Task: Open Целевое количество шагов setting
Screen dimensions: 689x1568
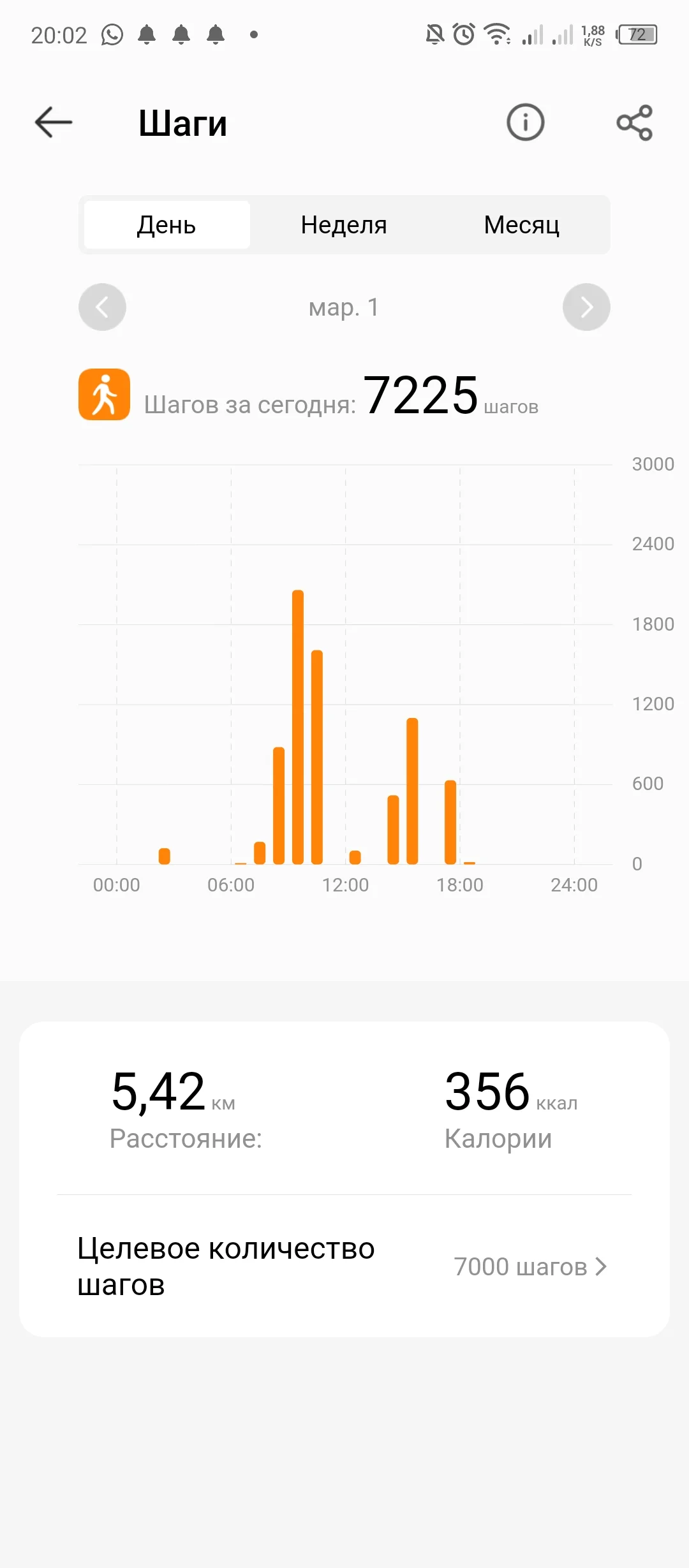Action: (344, 1266)
